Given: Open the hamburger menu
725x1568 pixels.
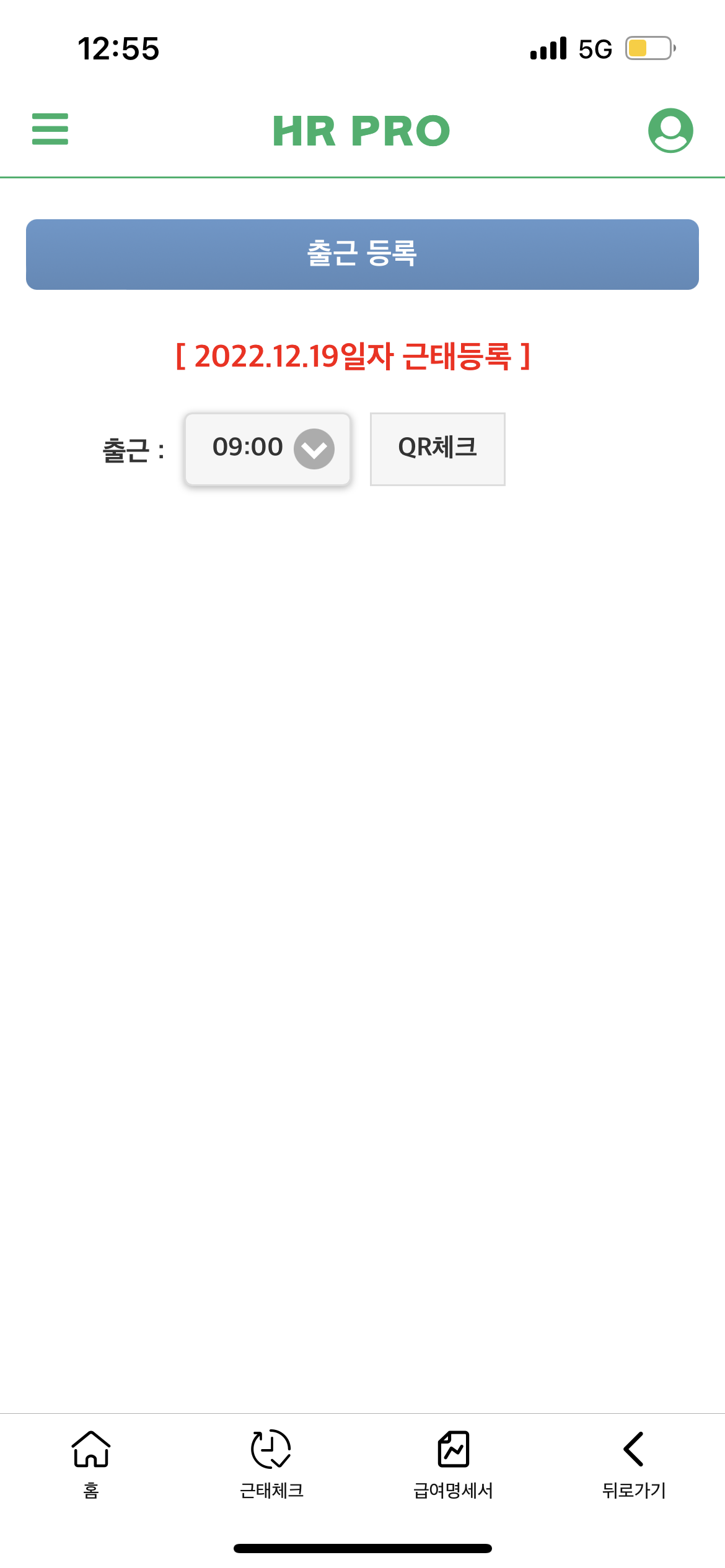Looking at the screenshot, I should [x=50, y=129].
